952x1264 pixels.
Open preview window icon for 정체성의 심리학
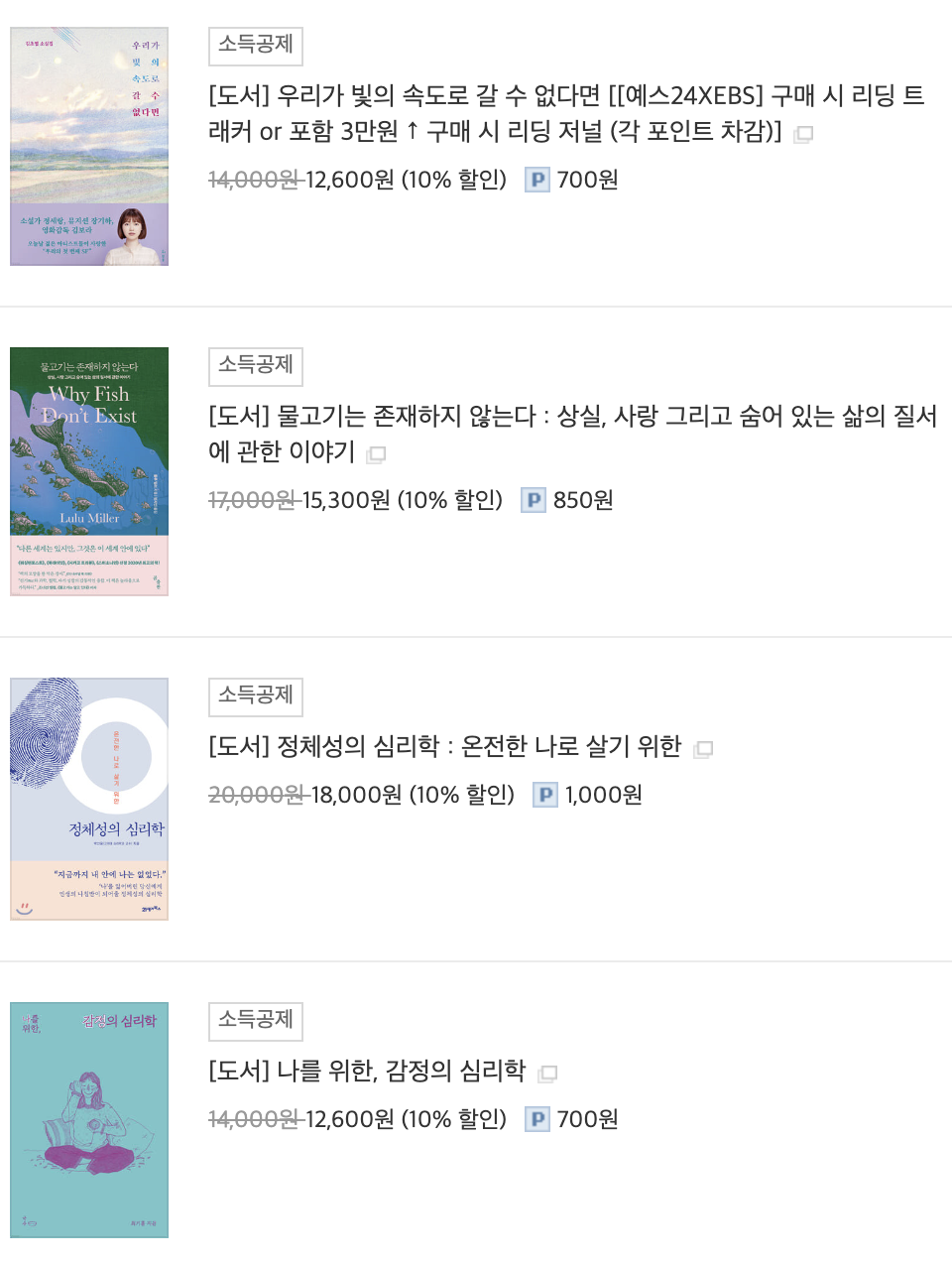click(x=703, y=749)
